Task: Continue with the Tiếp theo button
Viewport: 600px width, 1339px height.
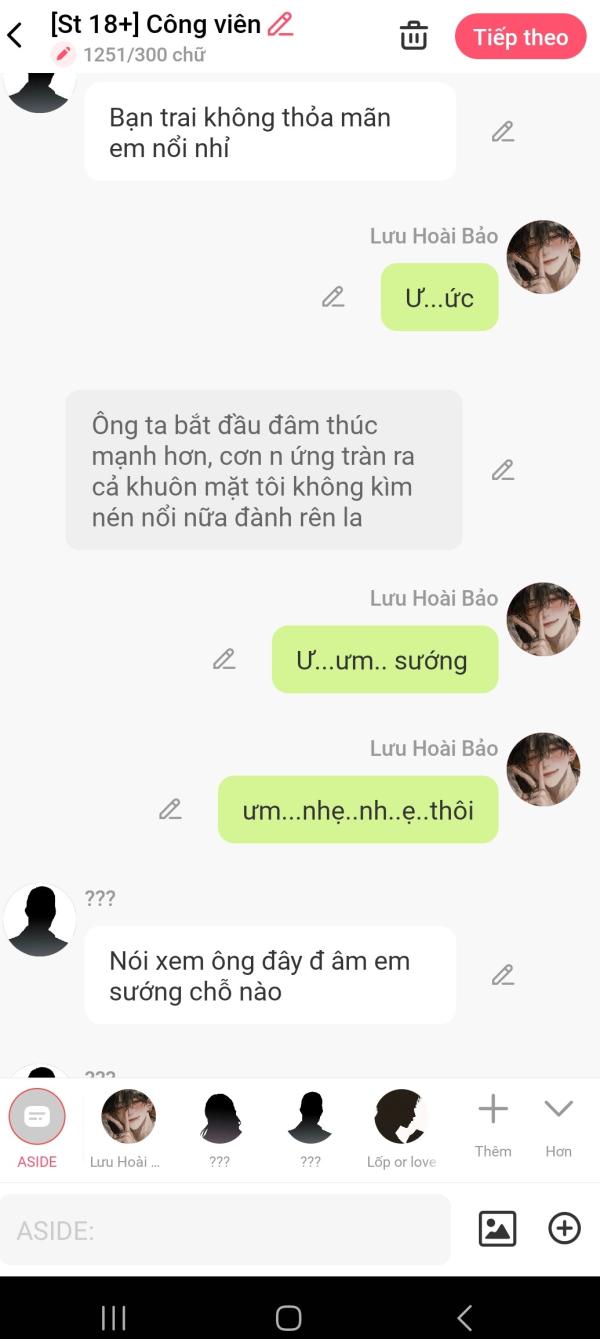Action: tap(520, 37)
